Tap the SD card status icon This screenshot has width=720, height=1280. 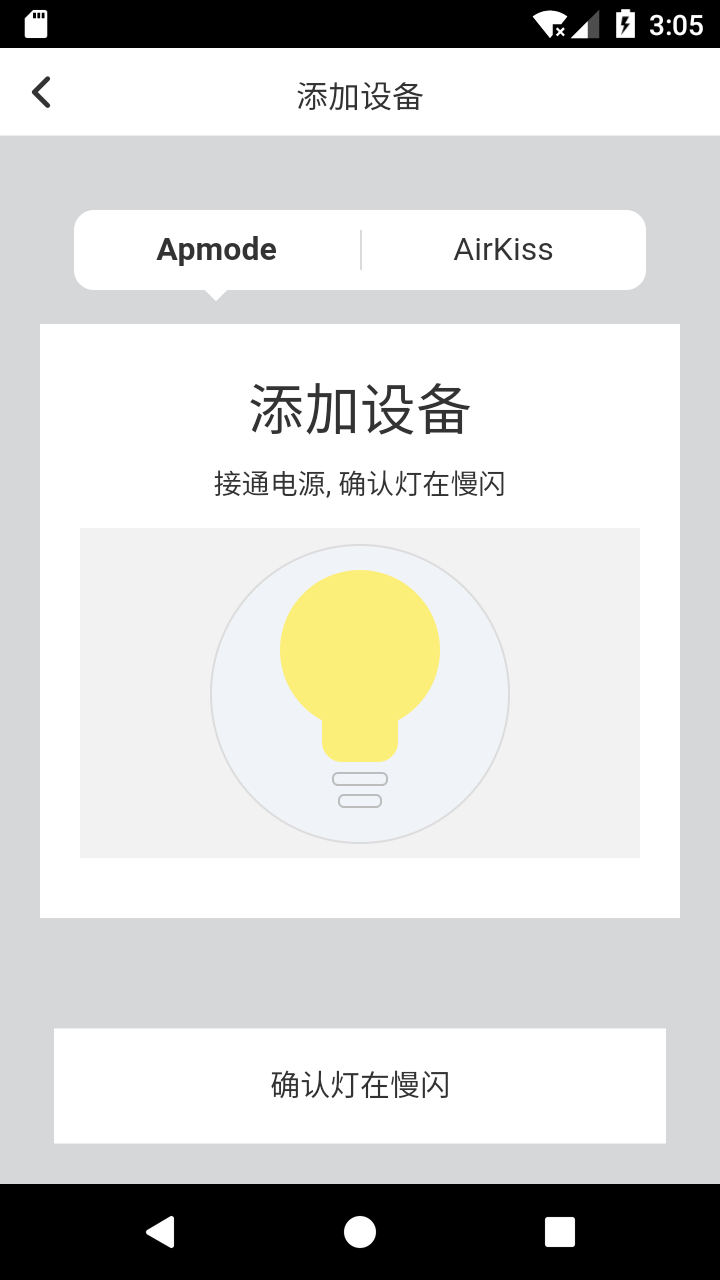(x=36, y=22)
